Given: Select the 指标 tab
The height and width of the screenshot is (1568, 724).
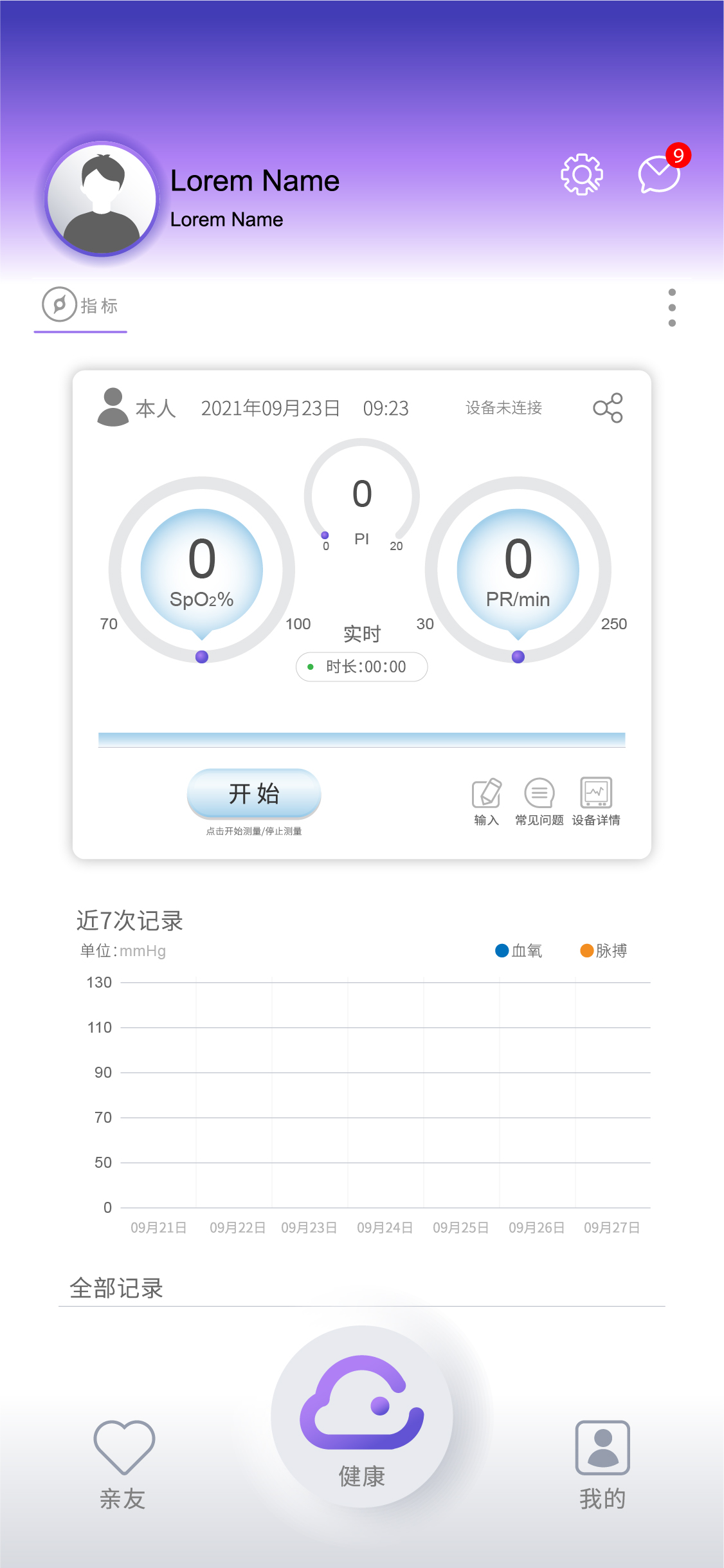Looking at the screenshot, I should (81, 306).
